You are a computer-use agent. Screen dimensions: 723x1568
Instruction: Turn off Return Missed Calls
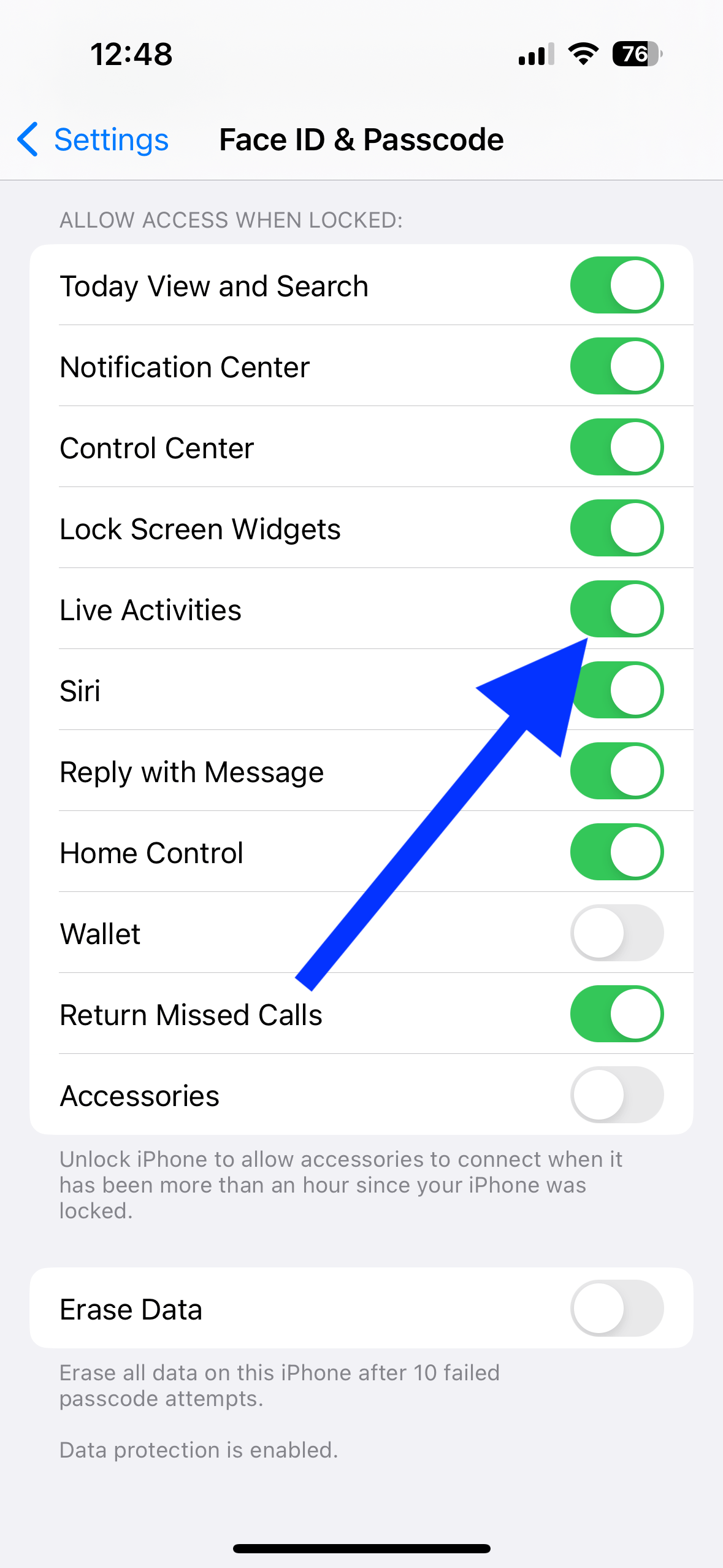coord(617,1014)
